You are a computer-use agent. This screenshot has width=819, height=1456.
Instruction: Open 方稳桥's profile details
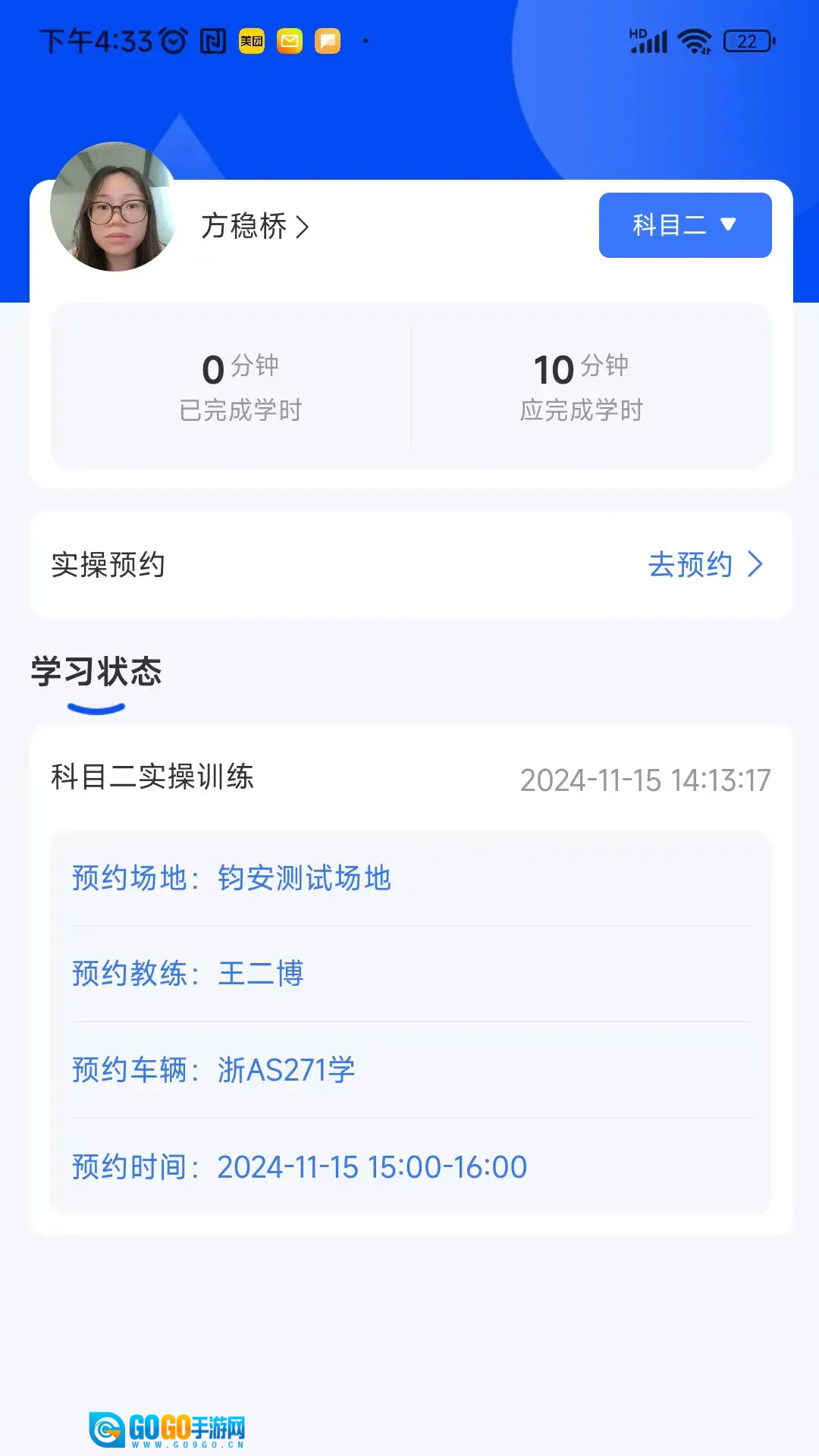[255, 227]
